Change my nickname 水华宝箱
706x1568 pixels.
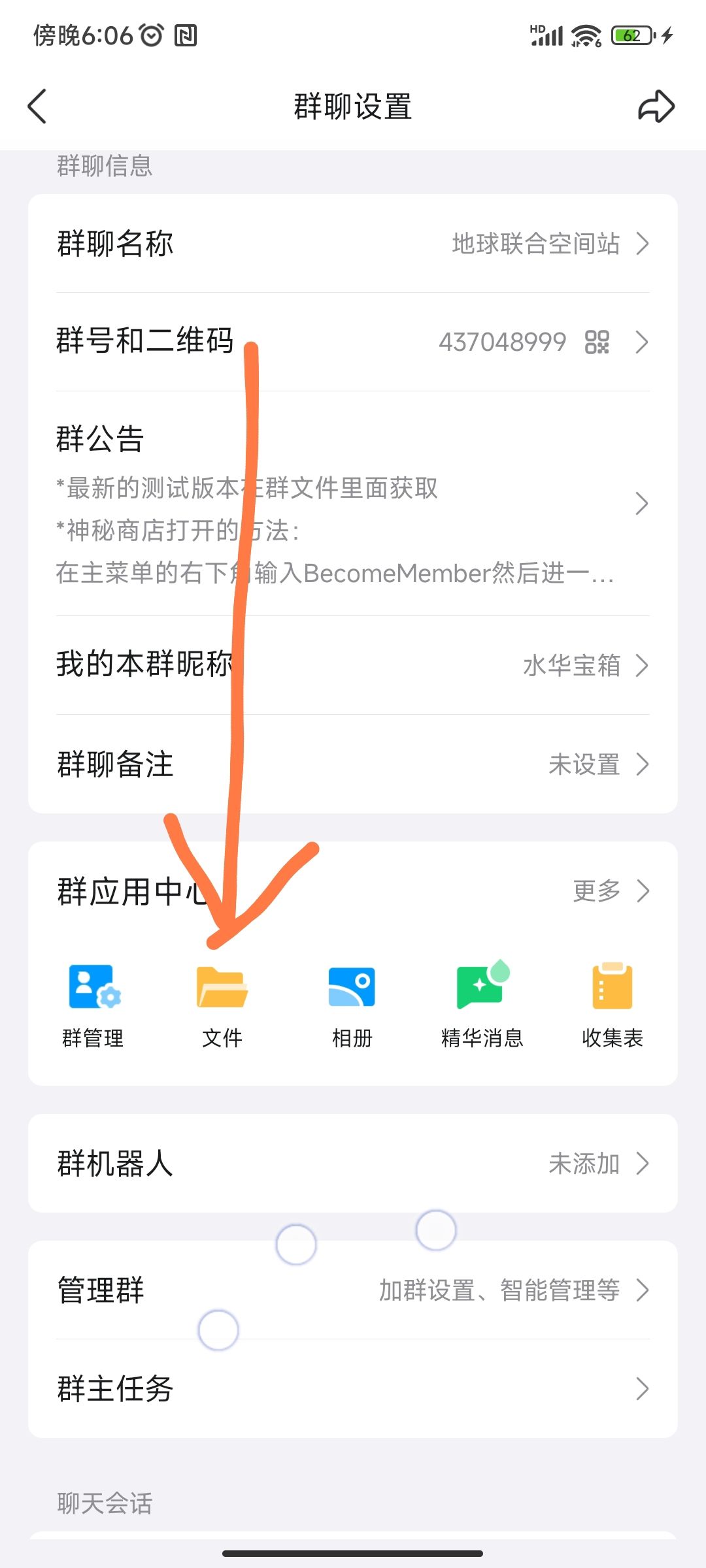tap(353, 666)
